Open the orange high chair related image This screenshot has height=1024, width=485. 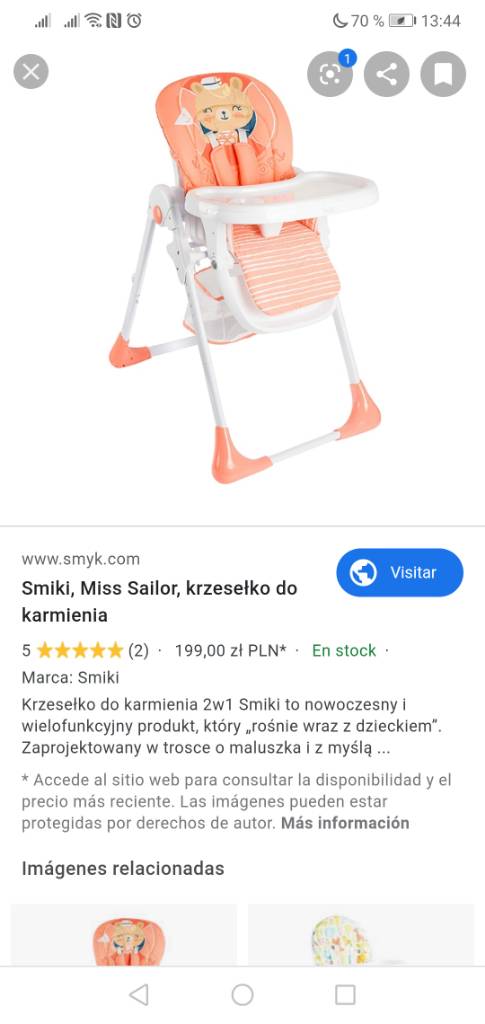124,935
